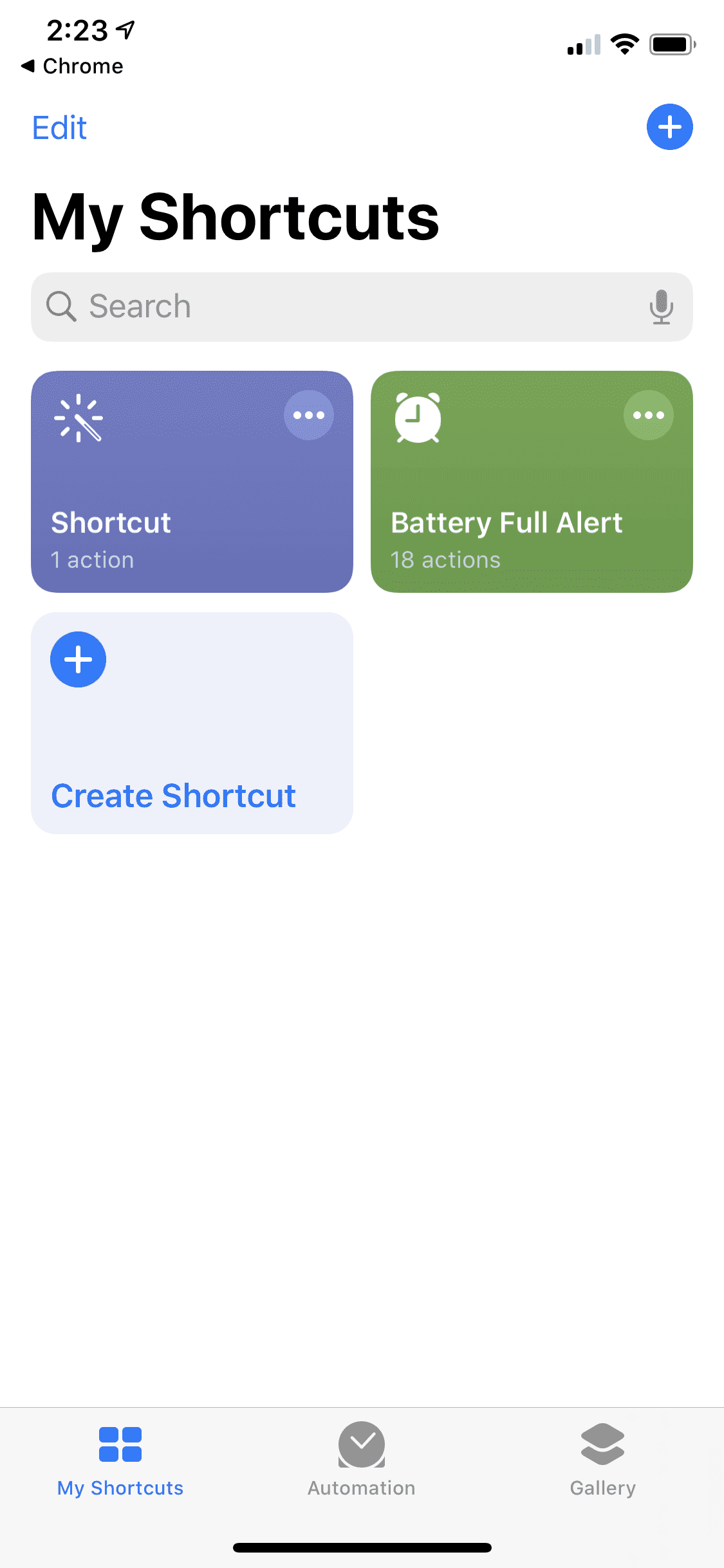Screen dimensions: 724x1568
Task: Open options menu on Battery Full Alert
Action: coord(648,415)
